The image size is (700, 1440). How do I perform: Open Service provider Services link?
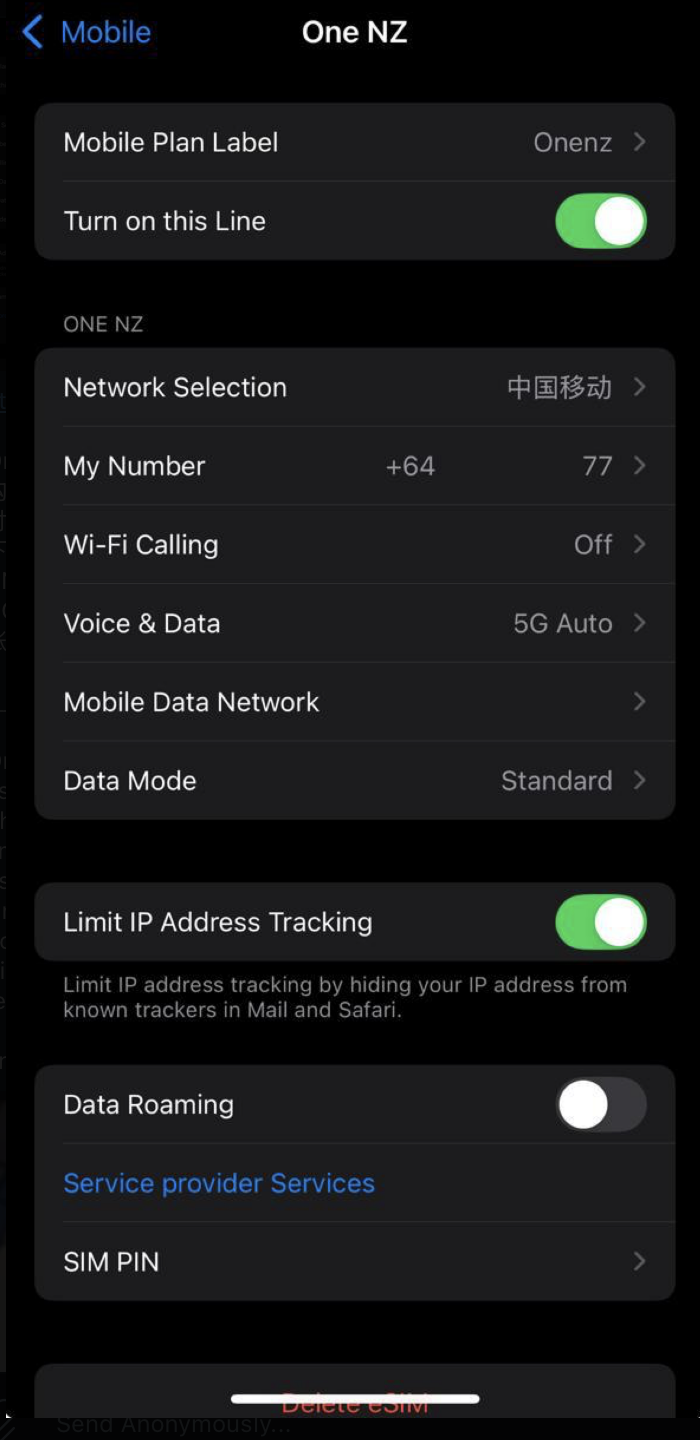[219, 1183]
